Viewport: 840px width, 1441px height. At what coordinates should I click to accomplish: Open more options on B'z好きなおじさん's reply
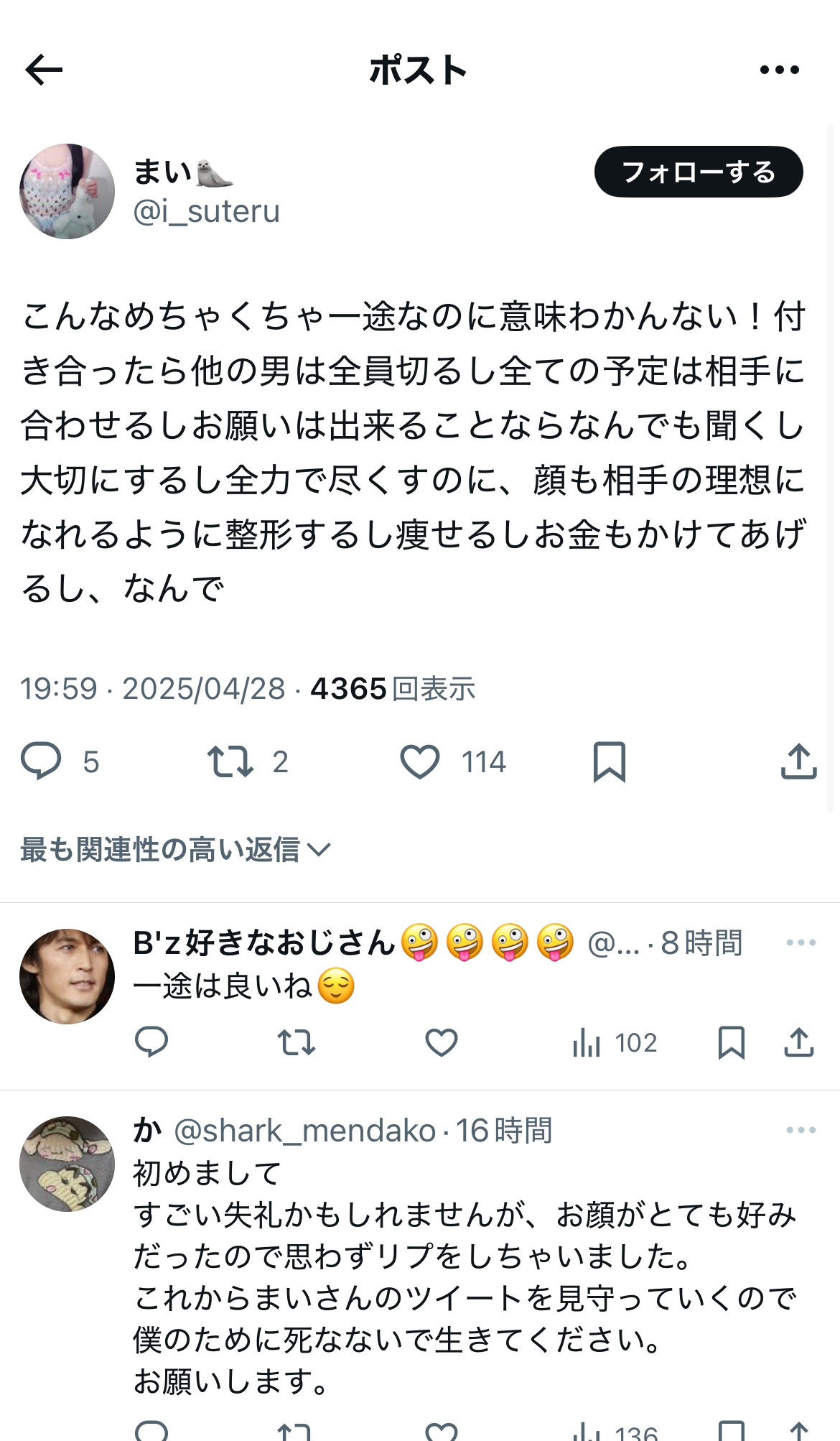(801, 942)
